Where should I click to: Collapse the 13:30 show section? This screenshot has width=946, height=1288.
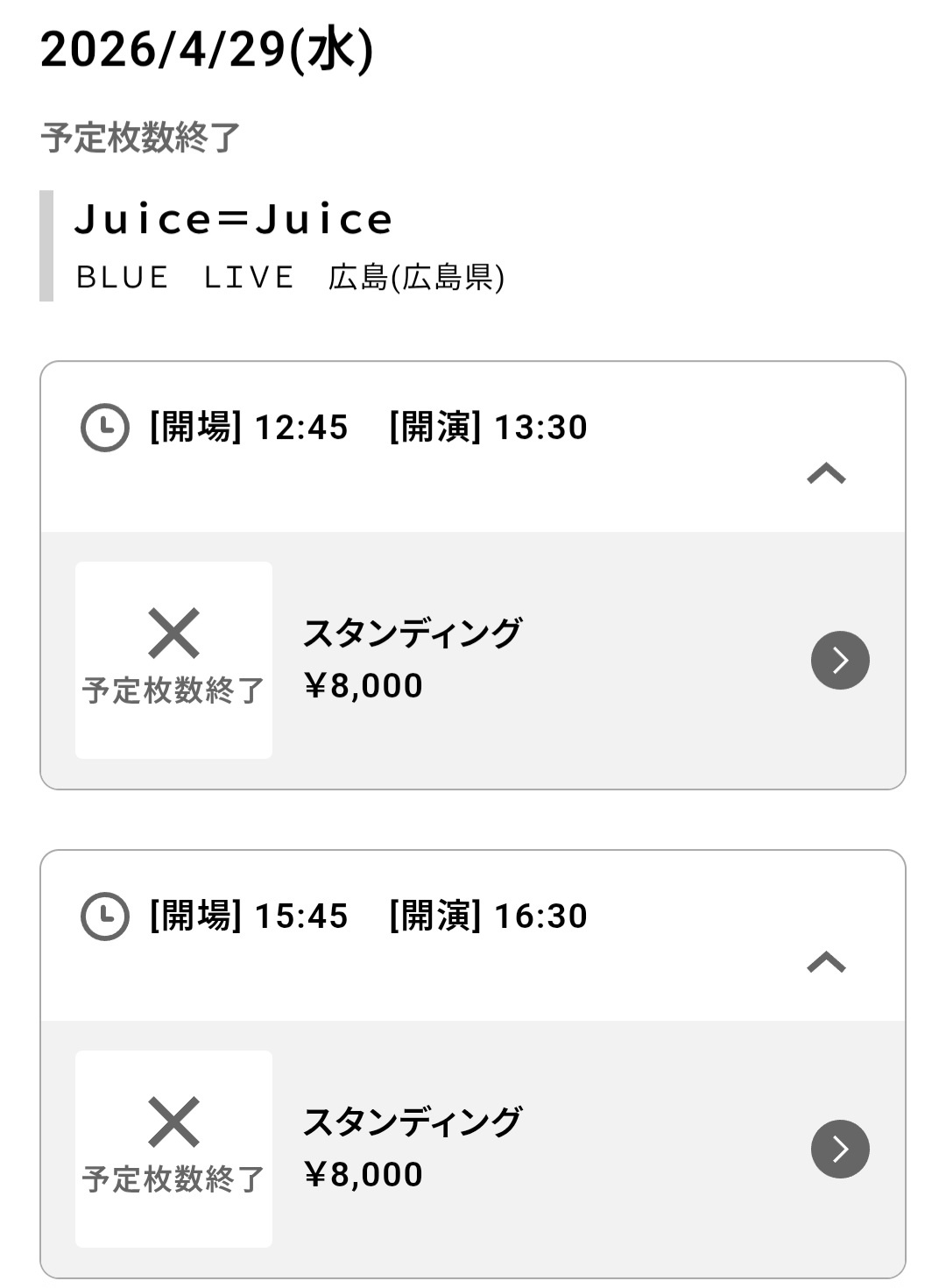pyautogui.click(x=826, y=474)
